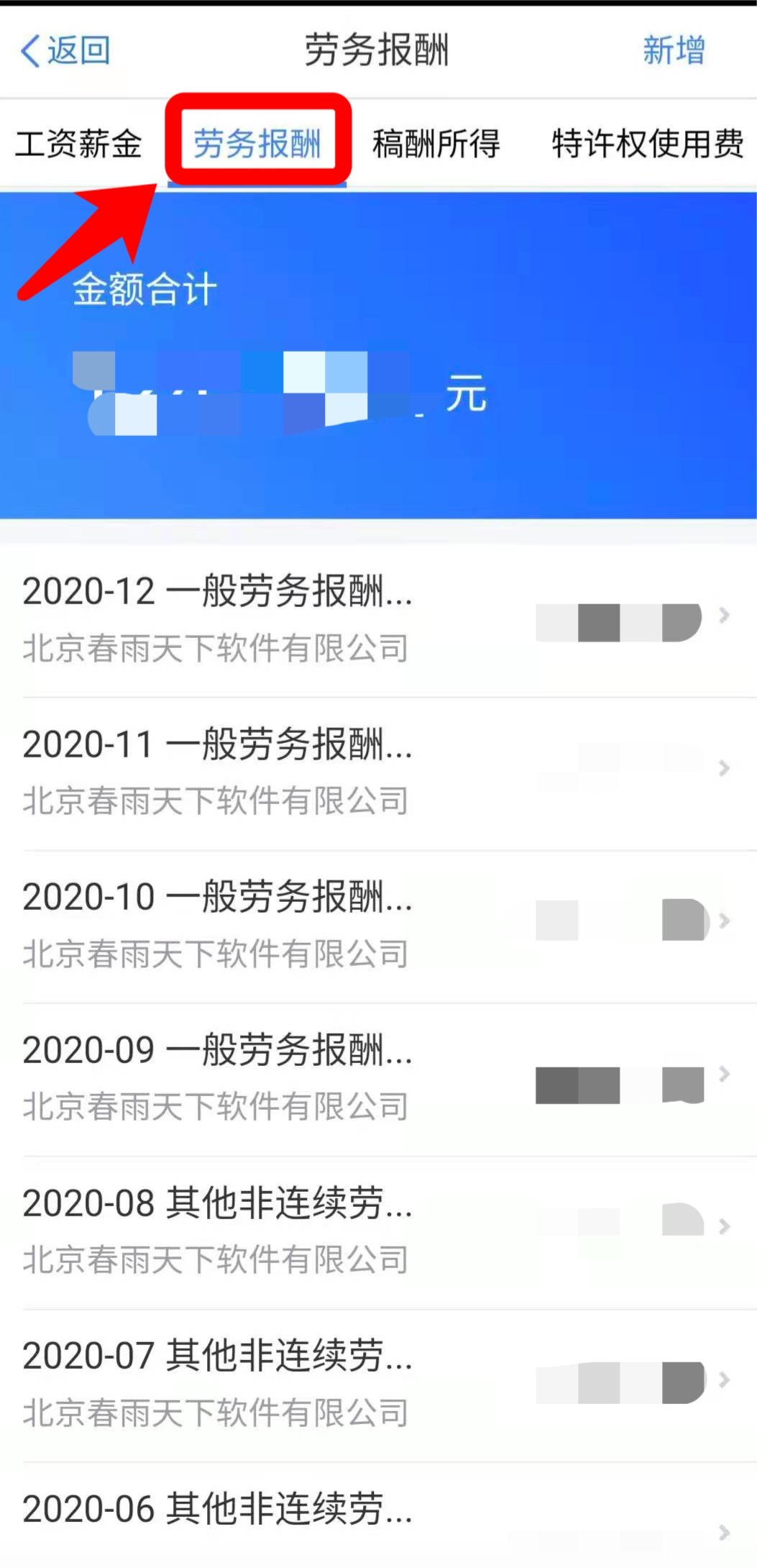Open details via 2020-10 row arrow

724,921
